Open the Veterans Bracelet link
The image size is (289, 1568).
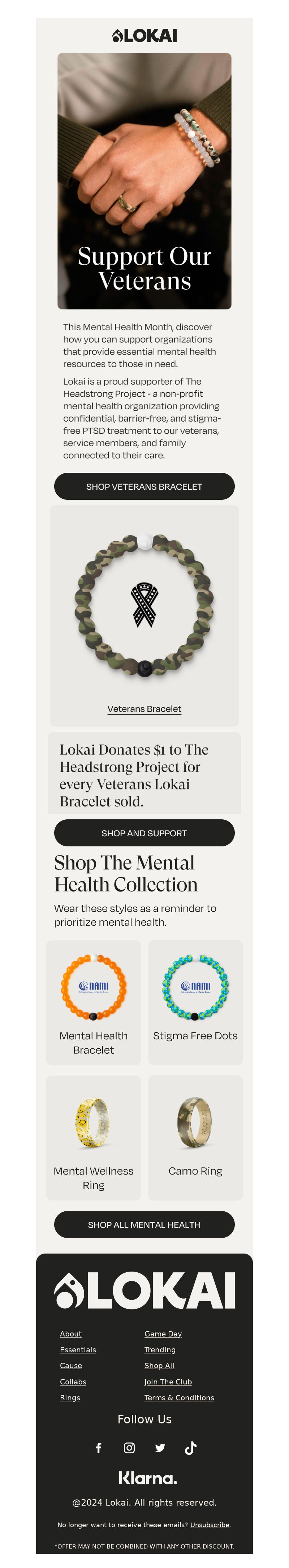click(x=144, y=709)
